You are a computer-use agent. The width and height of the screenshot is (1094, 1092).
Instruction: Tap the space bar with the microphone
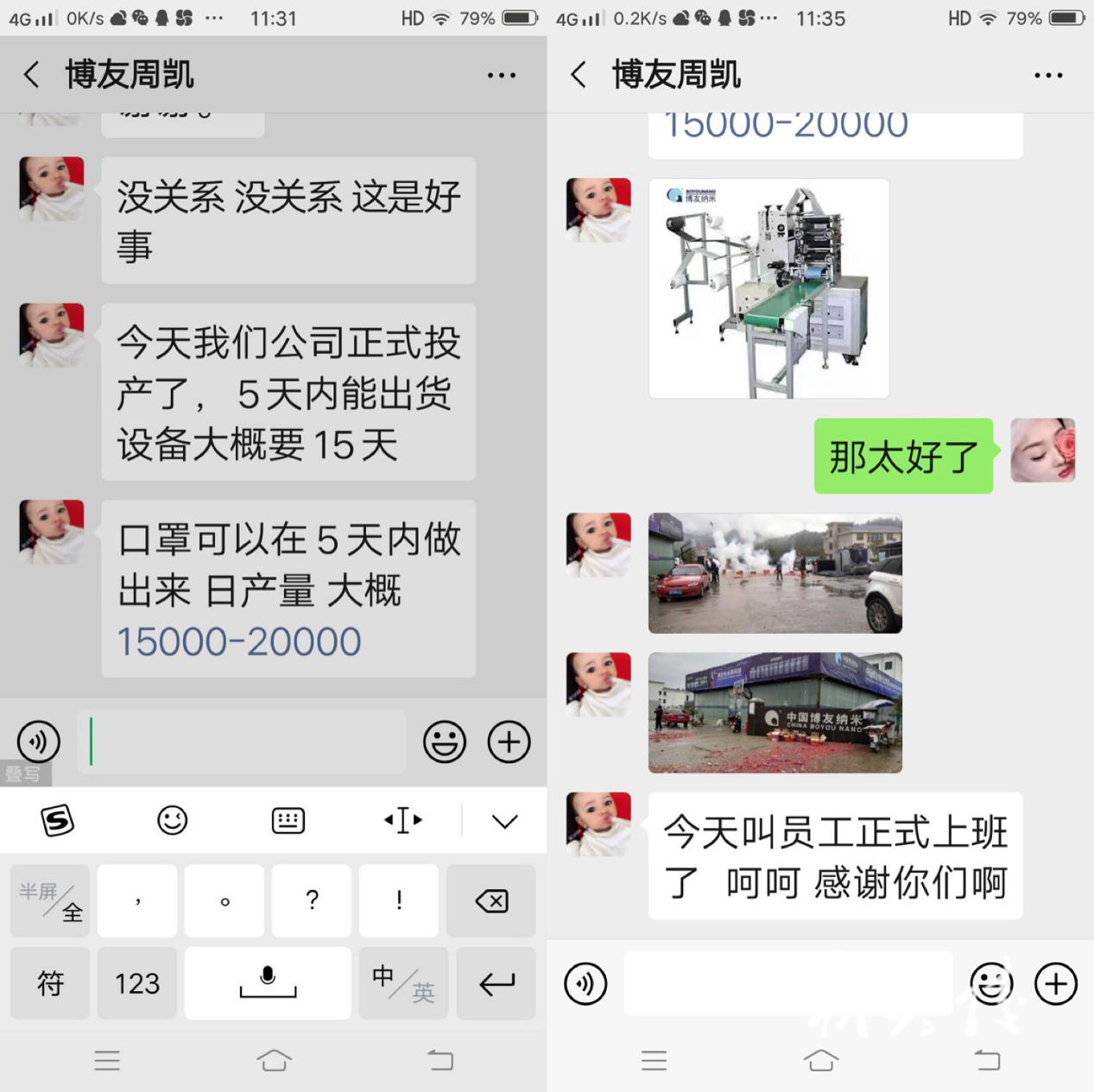(x=268, y=983)
